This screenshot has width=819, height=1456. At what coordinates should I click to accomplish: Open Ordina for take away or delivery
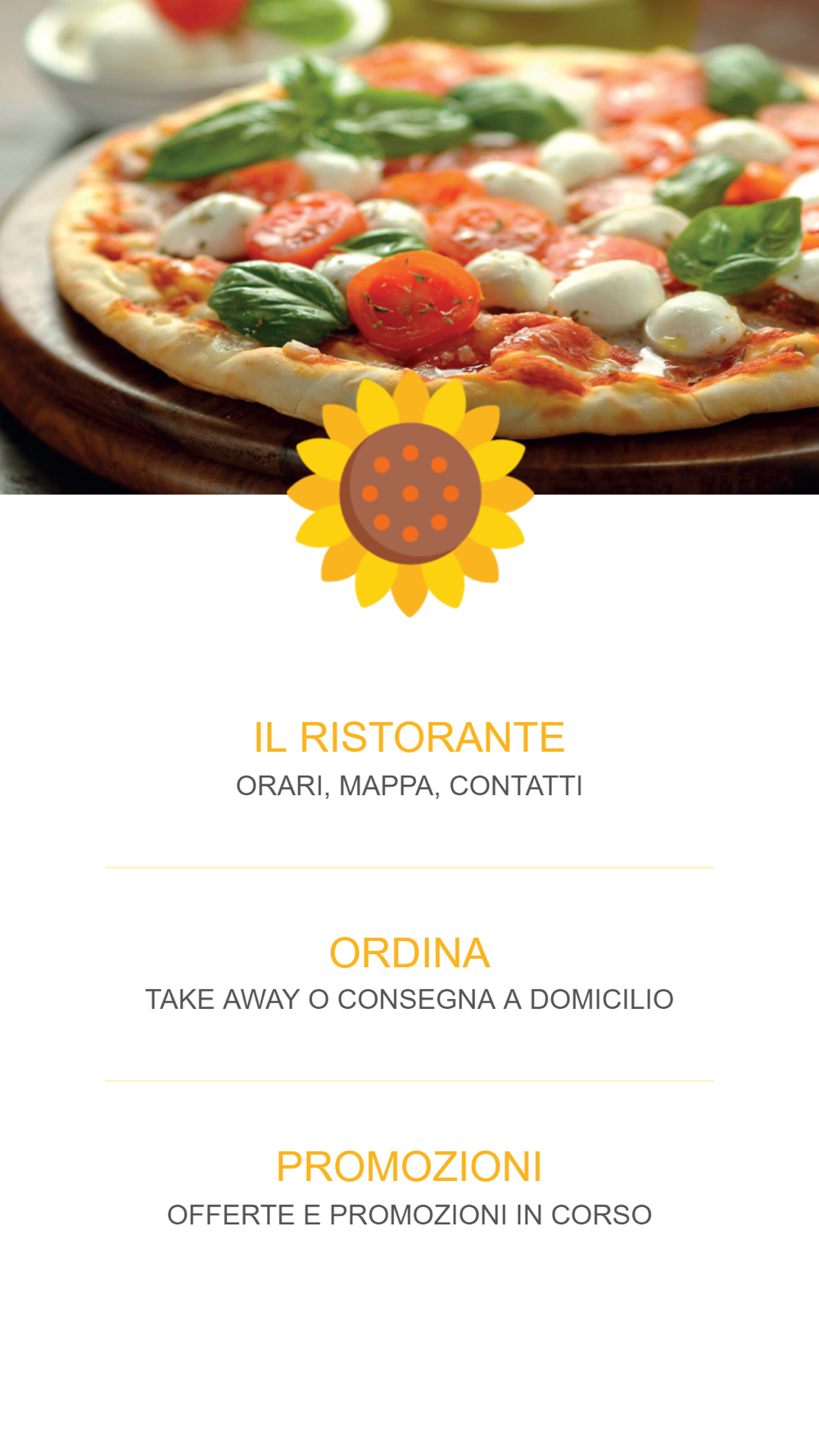(x=409, y=974)
